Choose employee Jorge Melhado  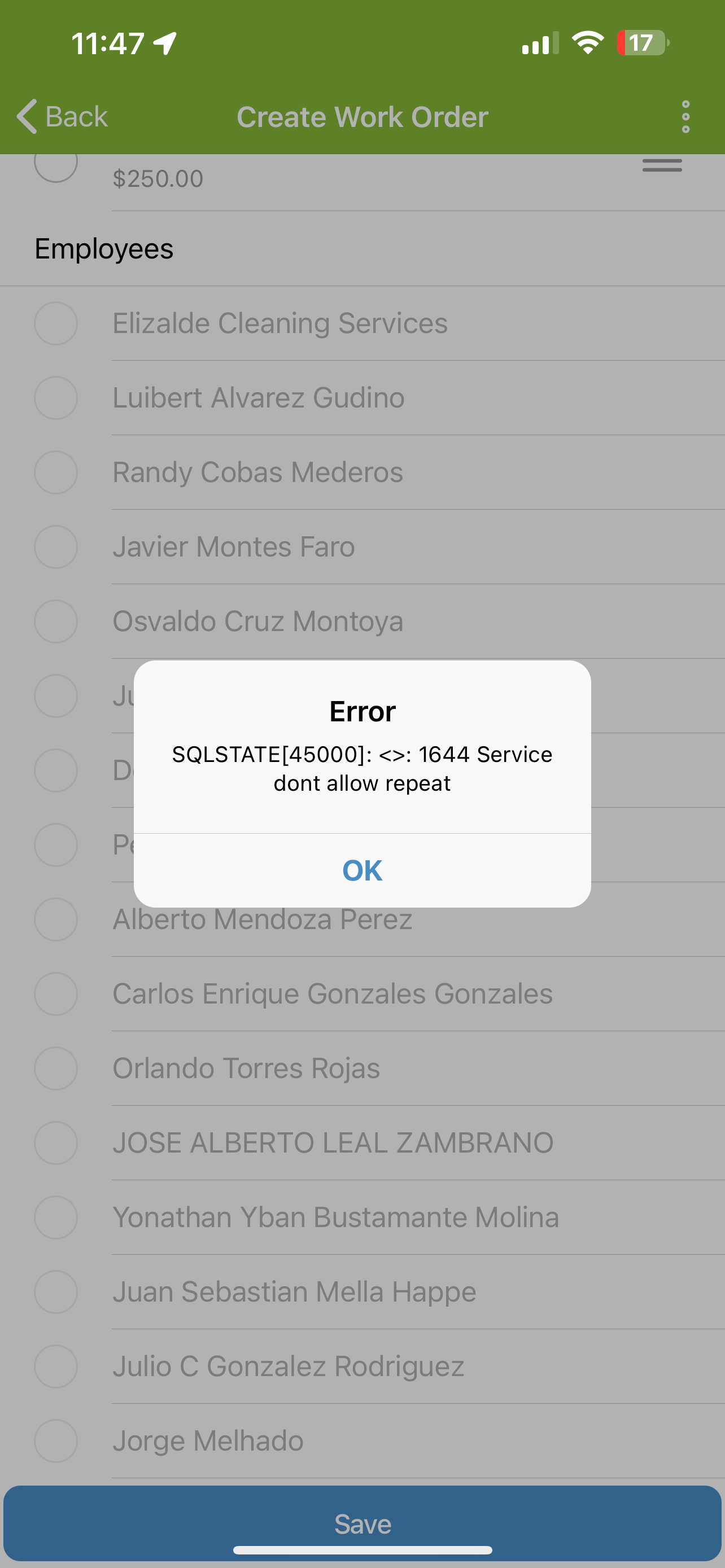[56, 1441]
